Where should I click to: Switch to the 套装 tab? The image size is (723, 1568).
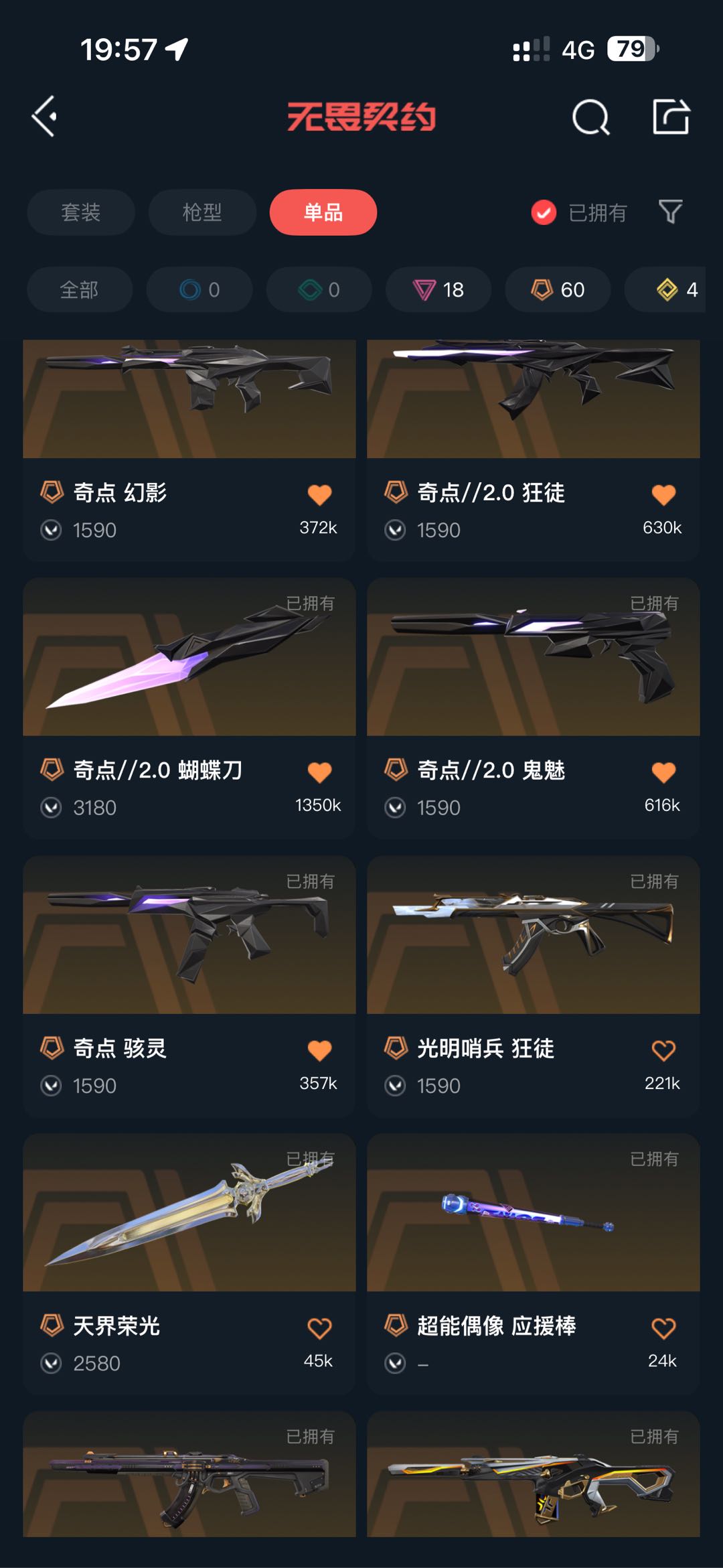pyautogui.click(x=81, y=212)
